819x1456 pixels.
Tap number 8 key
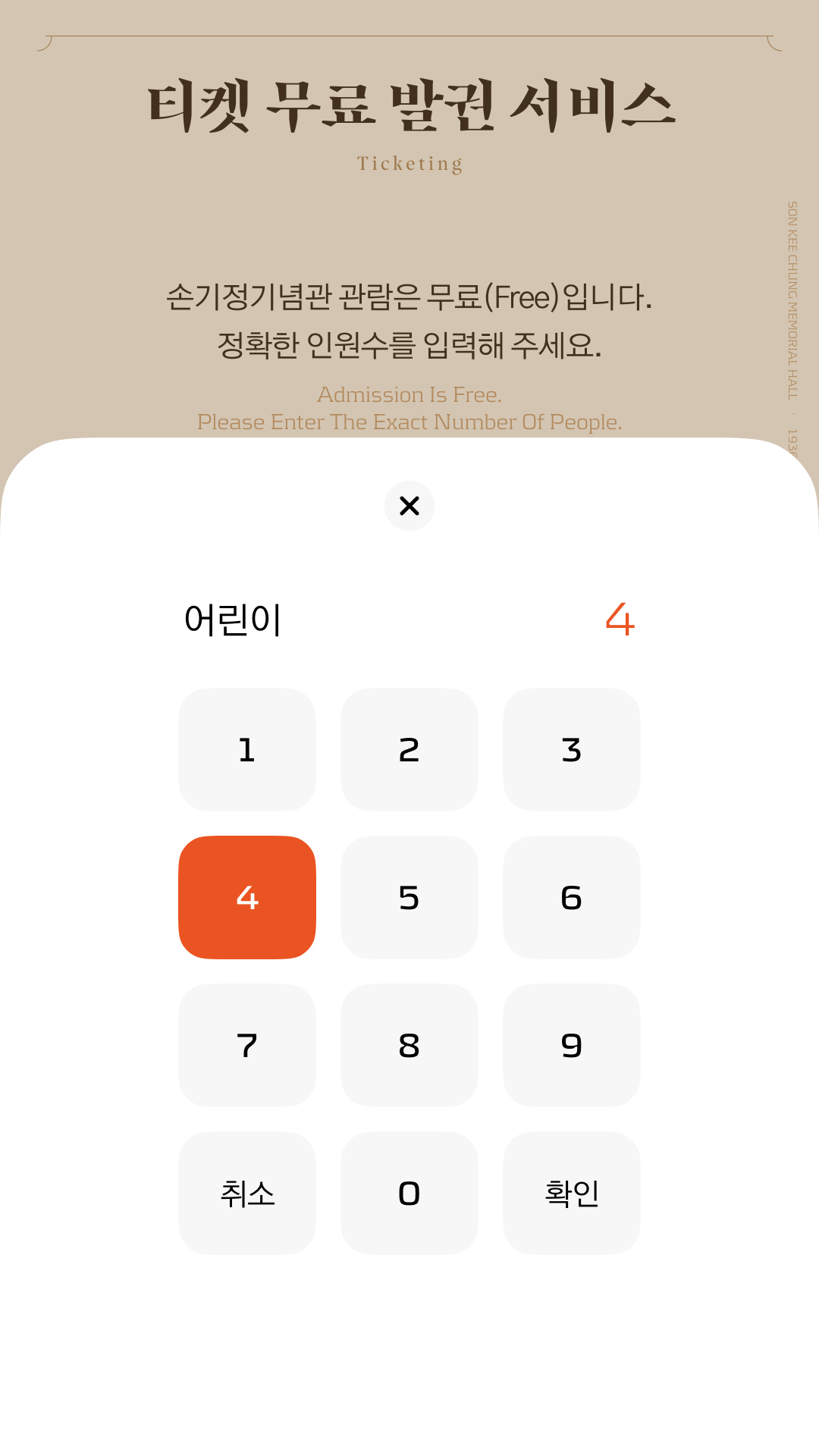[x=409, y=1046]
